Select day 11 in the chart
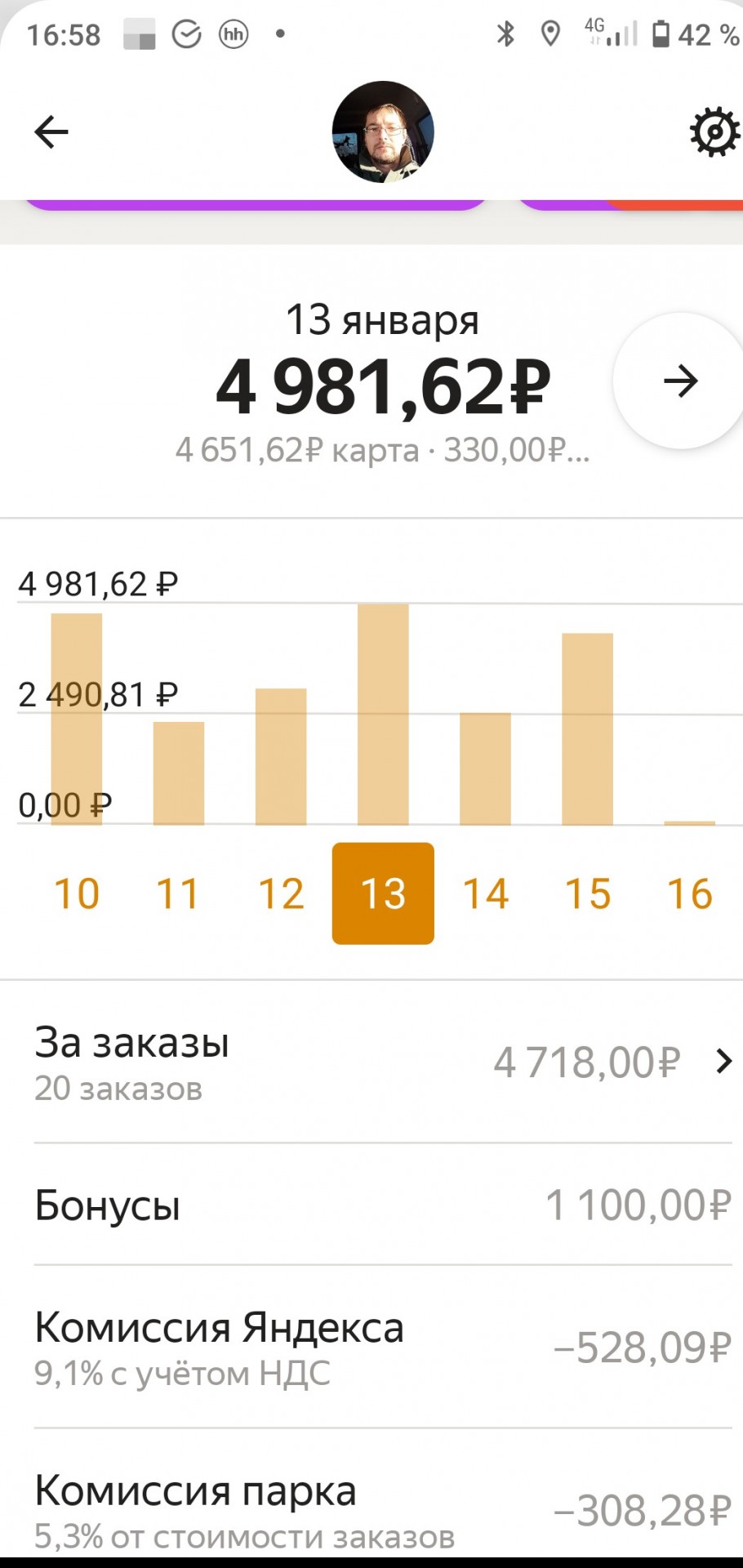743x1568 pixels. [x=179, y=893]
